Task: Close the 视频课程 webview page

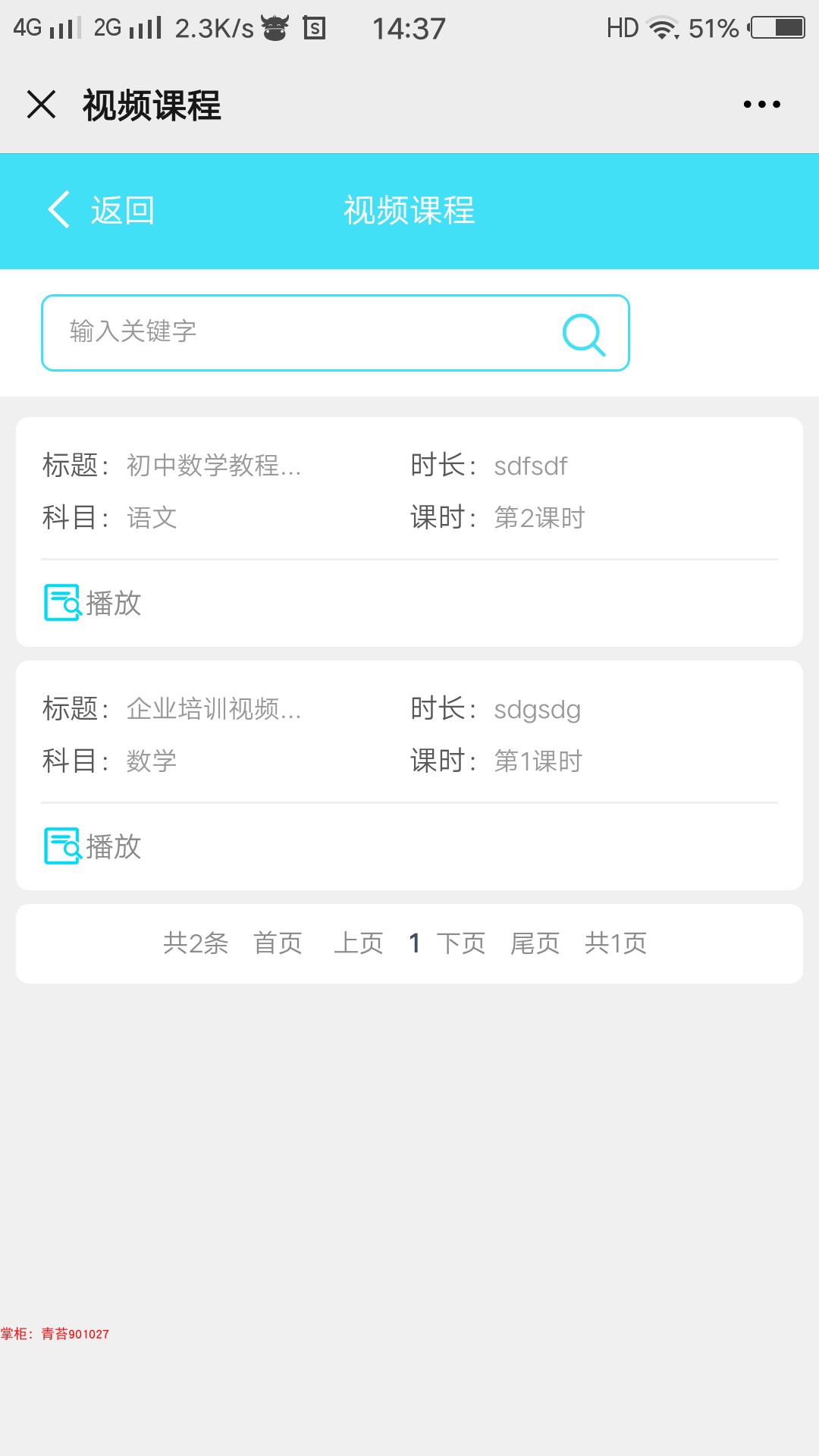Action: 42,105
